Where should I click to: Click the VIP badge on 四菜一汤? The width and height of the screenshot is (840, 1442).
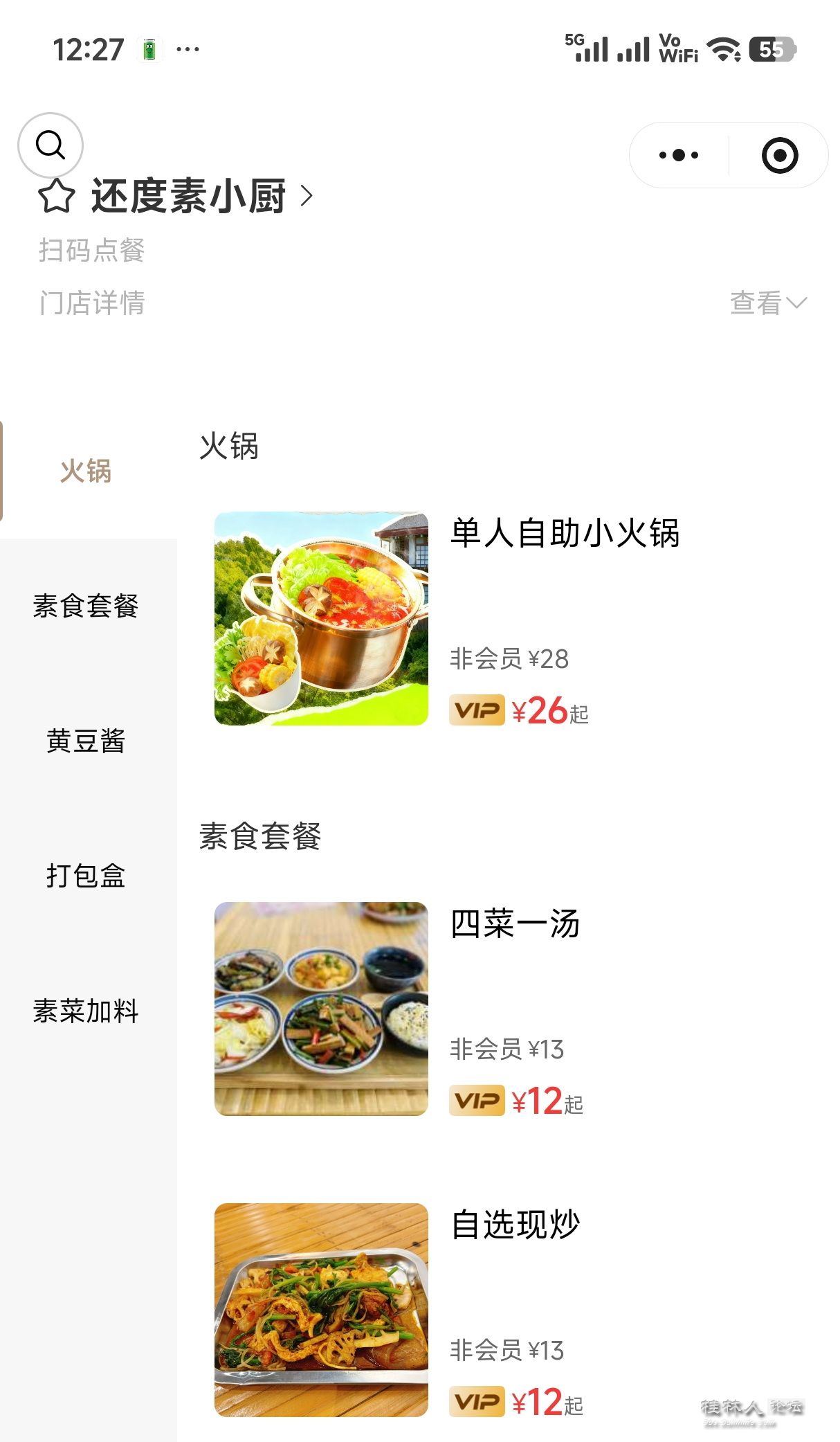tap(477, 1101)
